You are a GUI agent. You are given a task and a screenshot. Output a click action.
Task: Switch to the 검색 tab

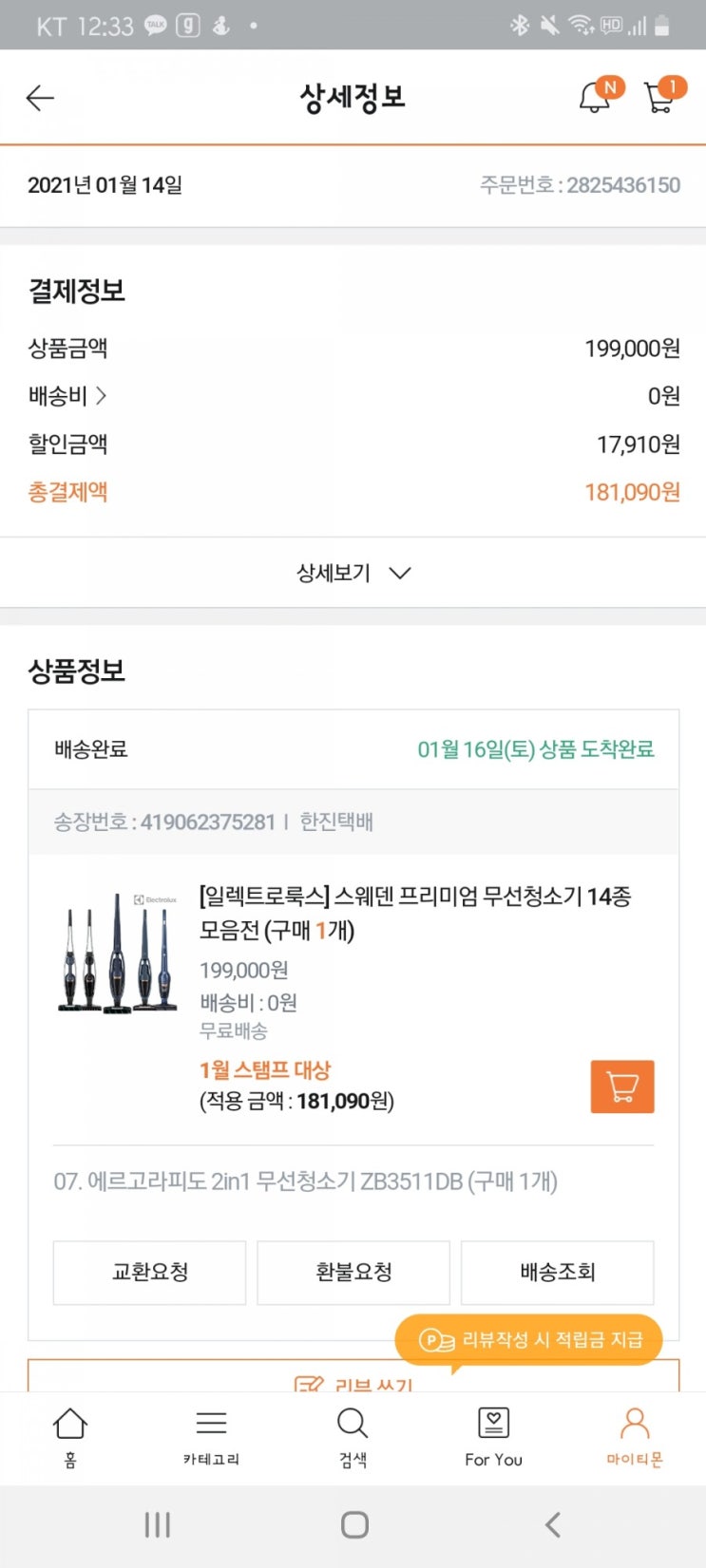pos(353,1438)
